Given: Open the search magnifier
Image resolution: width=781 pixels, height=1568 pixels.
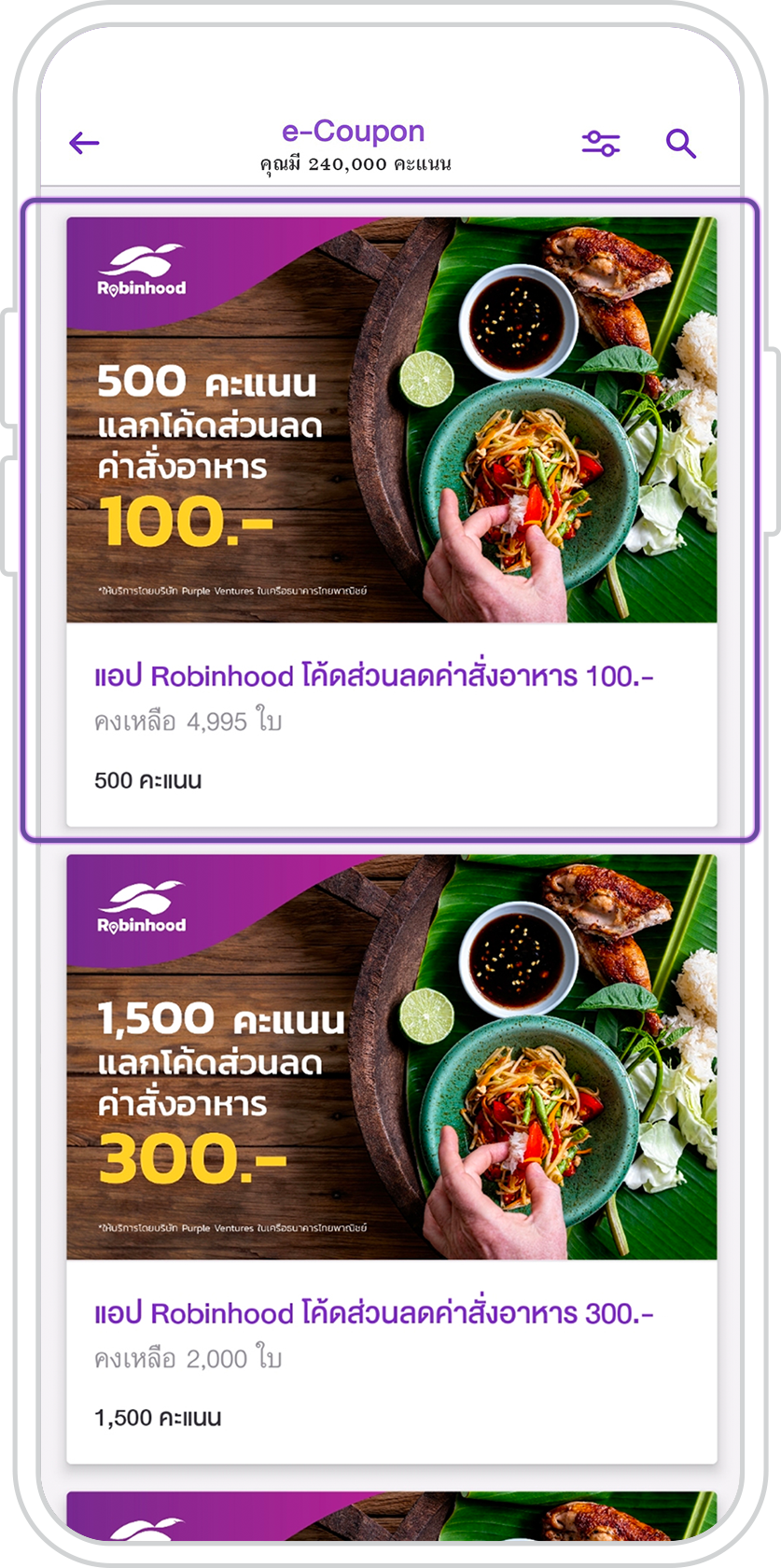Looking at the screenshot, I should (x=681, y=143).
